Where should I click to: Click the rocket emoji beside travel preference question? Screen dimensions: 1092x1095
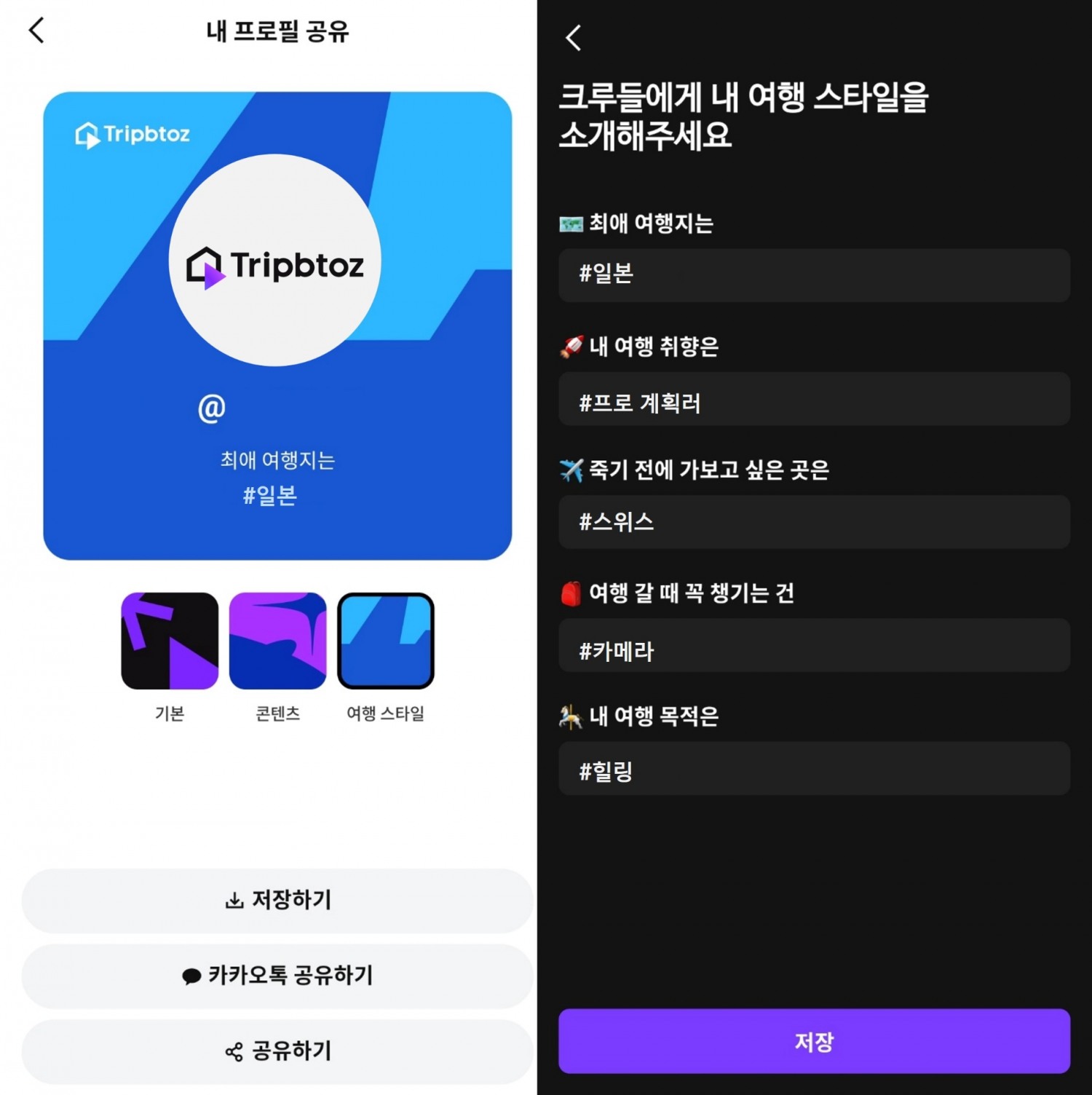click(572, 346)
